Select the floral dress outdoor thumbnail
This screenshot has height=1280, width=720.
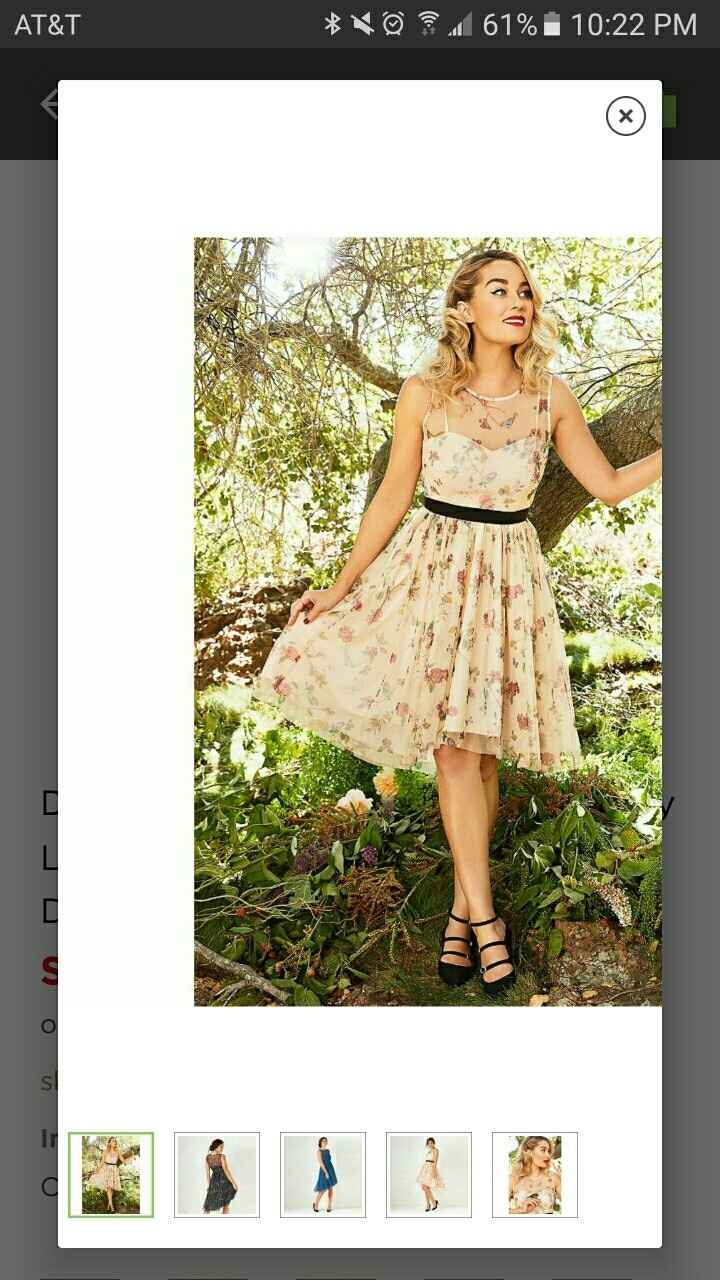111,1175
